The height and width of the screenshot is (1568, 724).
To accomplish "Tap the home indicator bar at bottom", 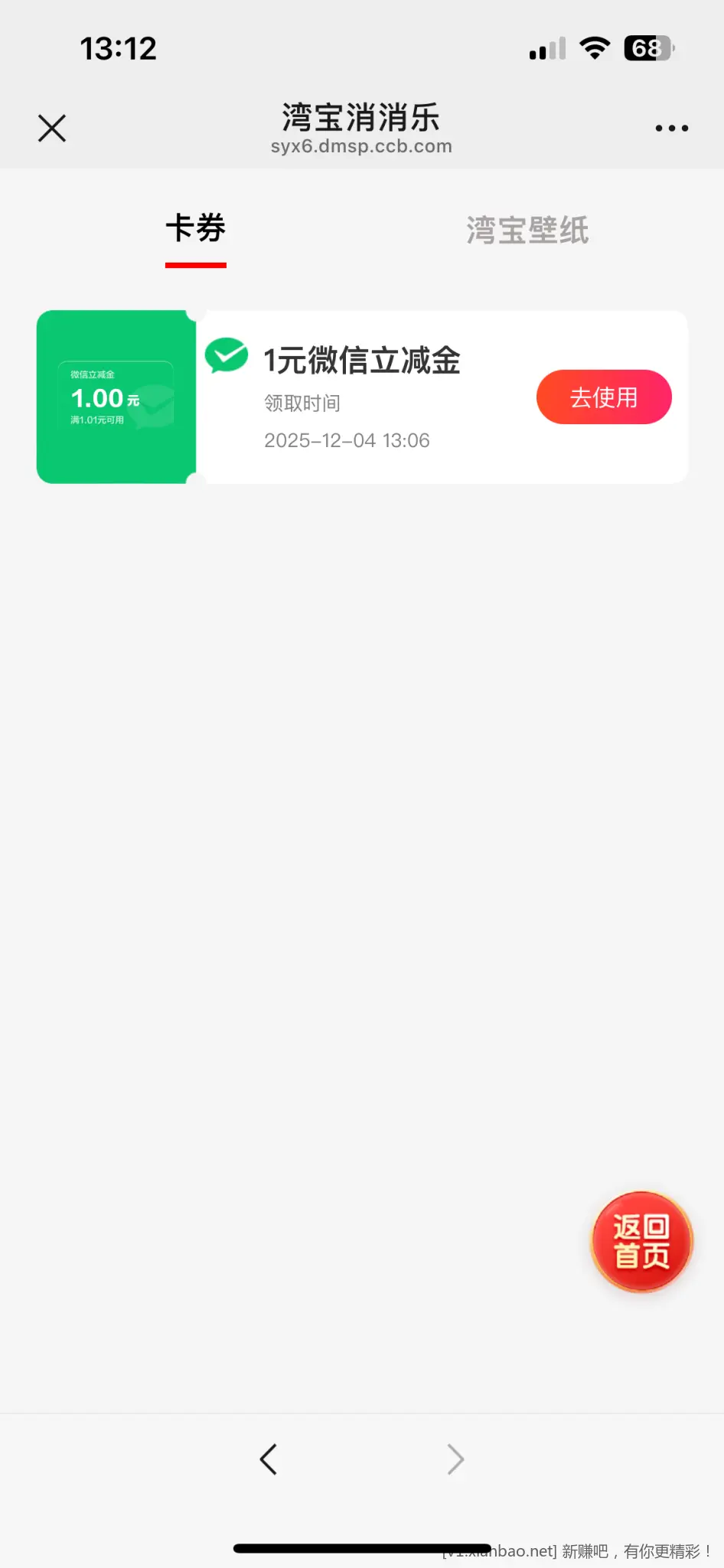I will click(362, 1547).
